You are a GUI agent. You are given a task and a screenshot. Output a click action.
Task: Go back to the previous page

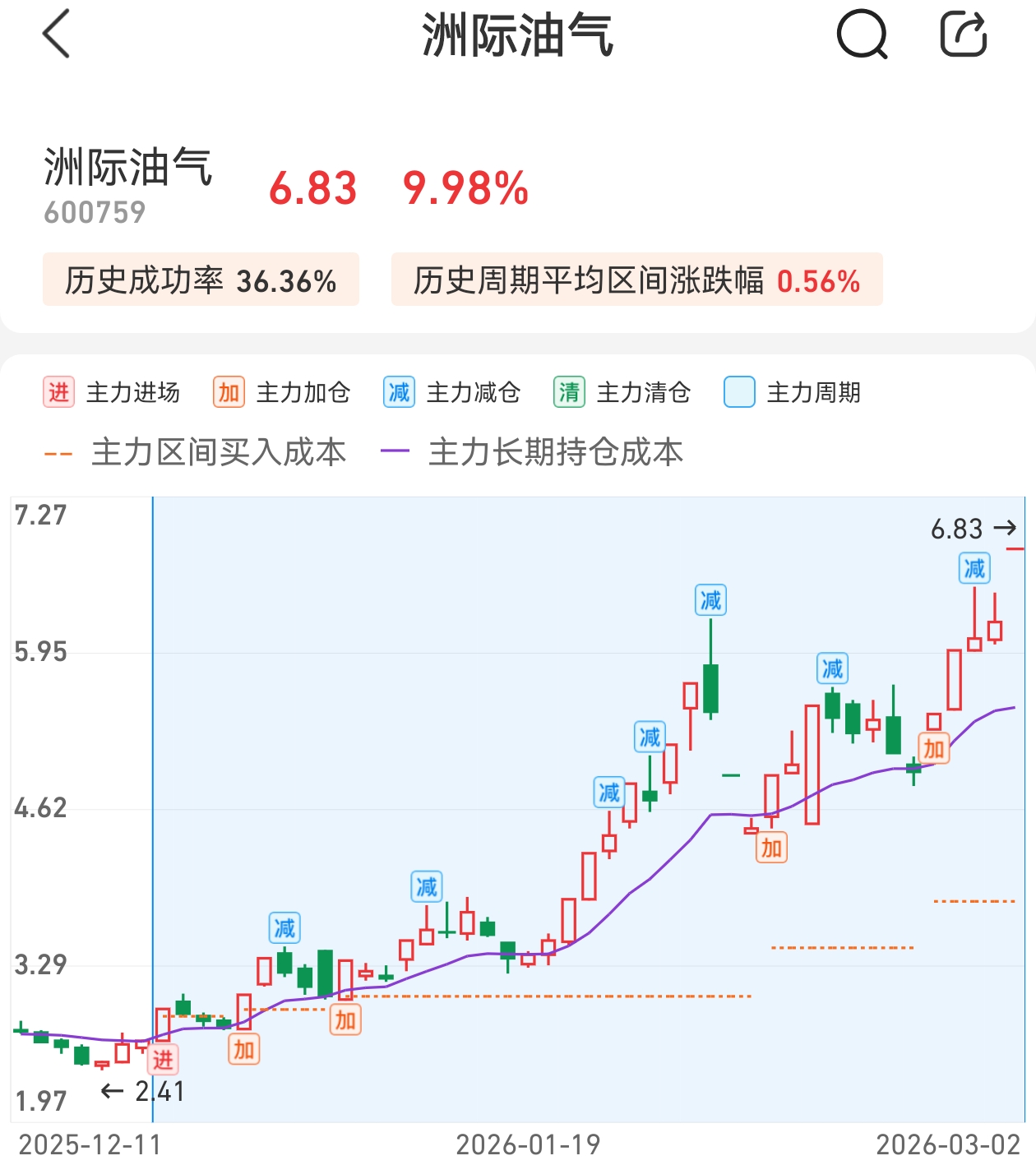point(56,35)
